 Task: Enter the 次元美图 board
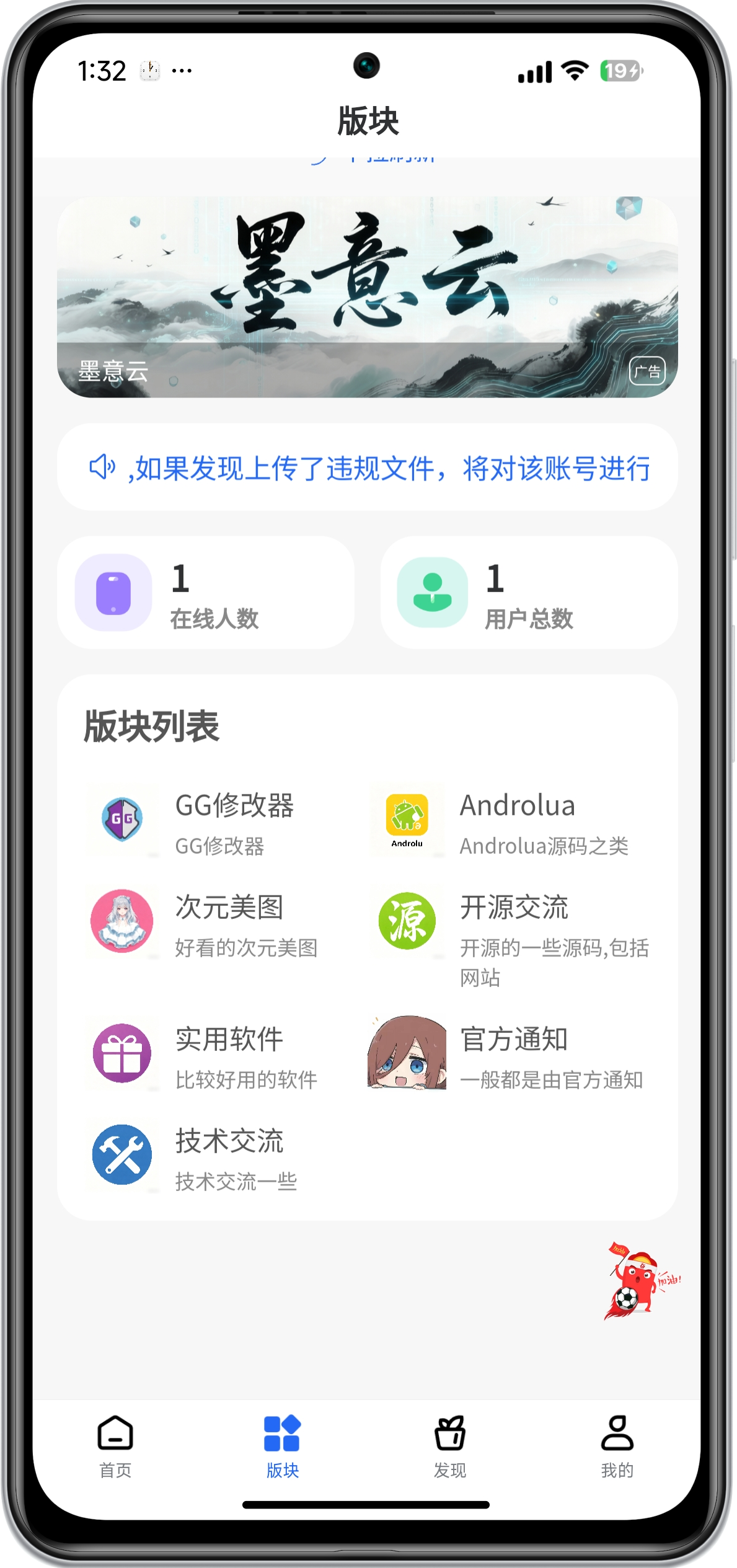coord(211,923)
